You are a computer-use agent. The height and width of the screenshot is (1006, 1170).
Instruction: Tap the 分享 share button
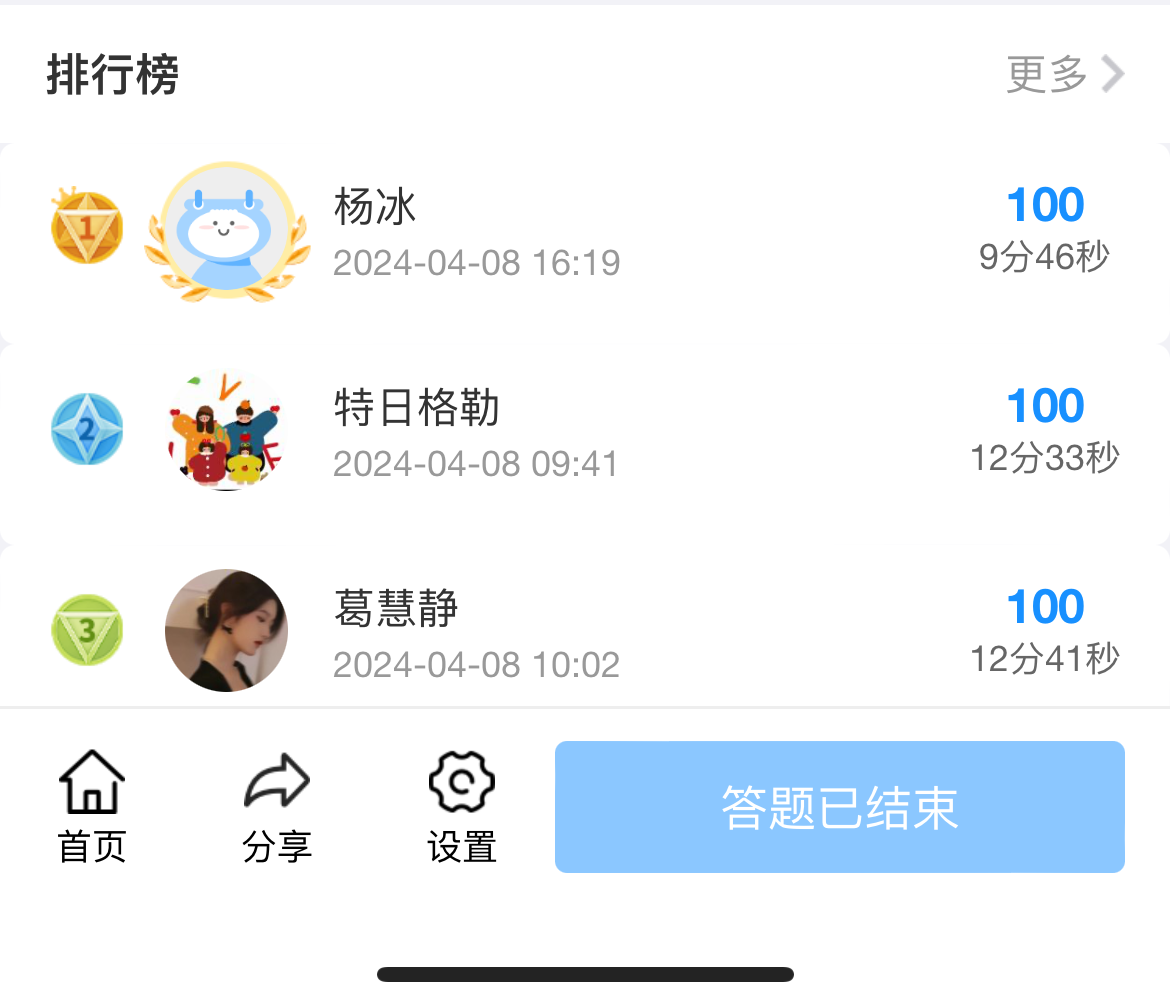coord(277,807)
